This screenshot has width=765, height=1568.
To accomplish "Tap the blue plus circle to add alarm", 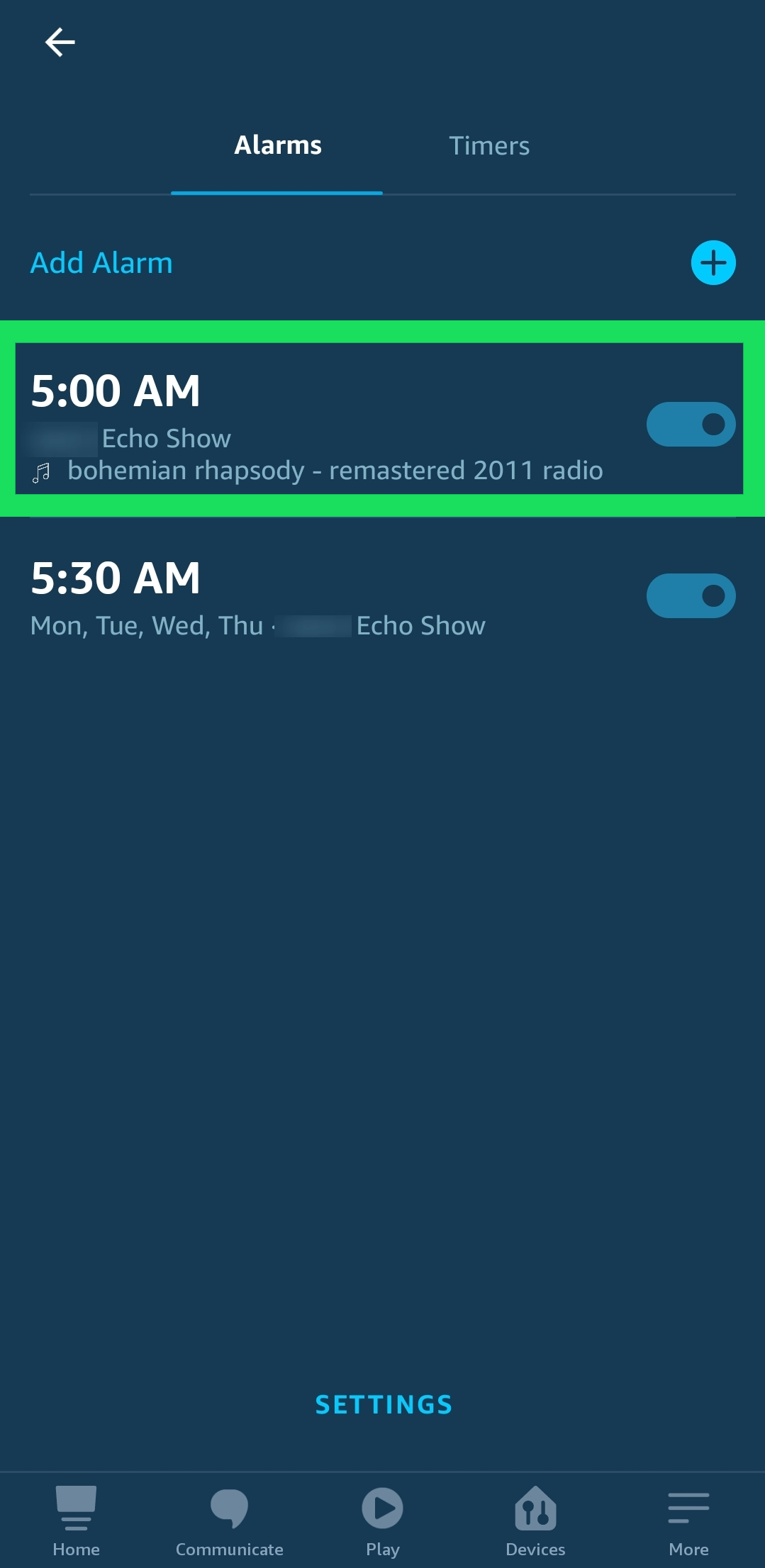I will click(713, 262).
